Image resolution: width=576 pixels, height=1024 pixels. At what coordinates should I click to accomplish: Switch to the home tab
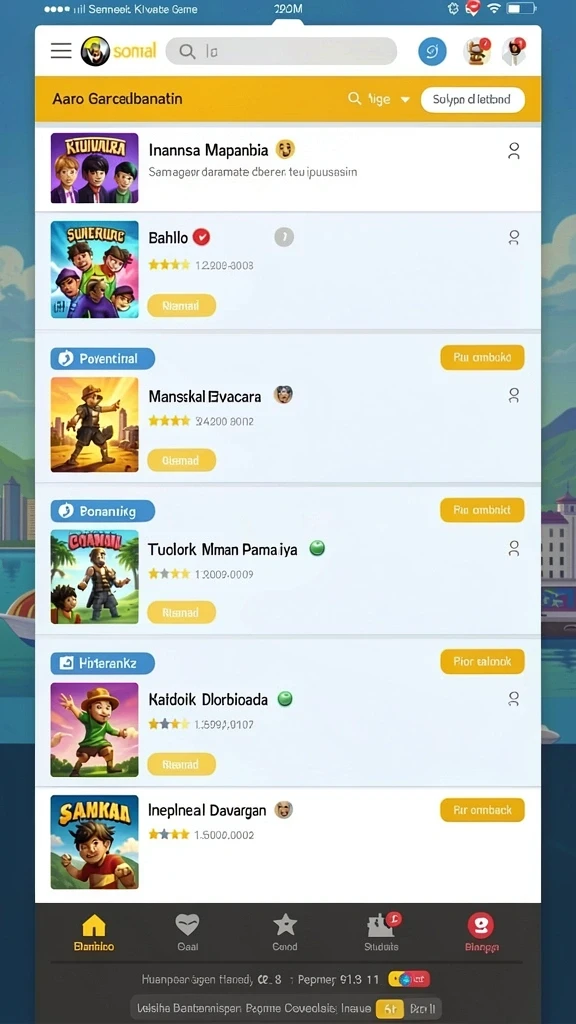tap(93, 933)
